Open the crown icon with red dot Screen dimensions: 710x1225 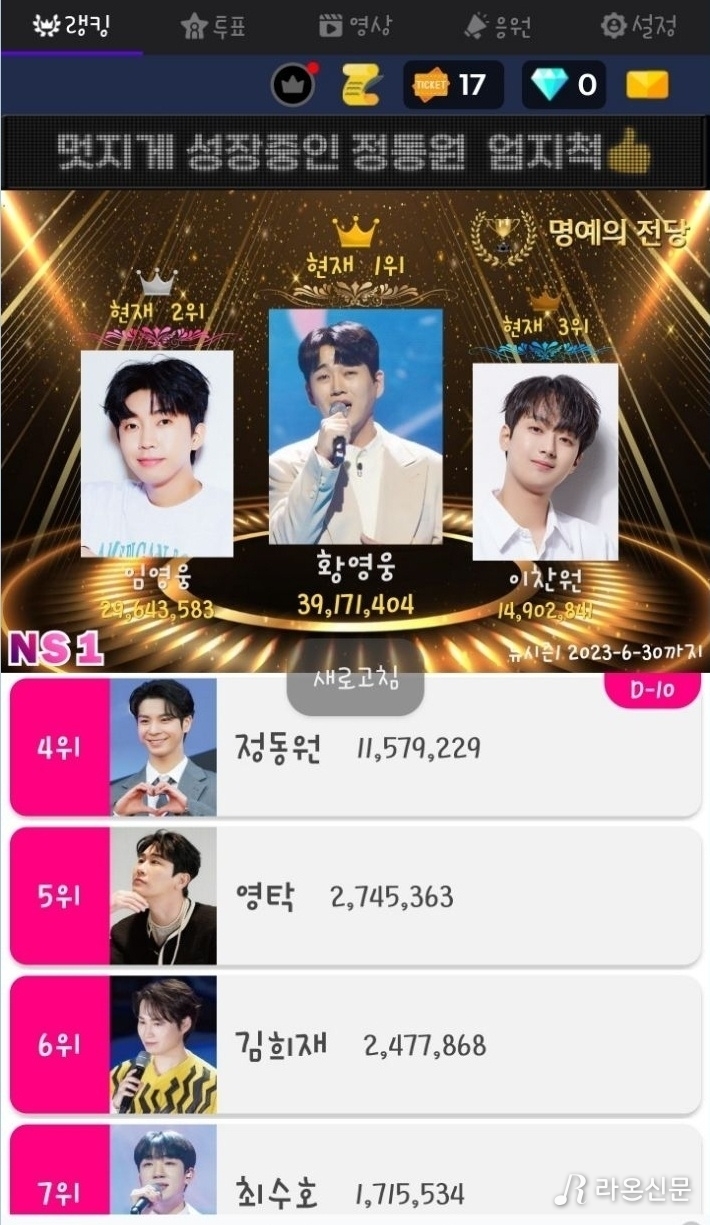point(294,86)
